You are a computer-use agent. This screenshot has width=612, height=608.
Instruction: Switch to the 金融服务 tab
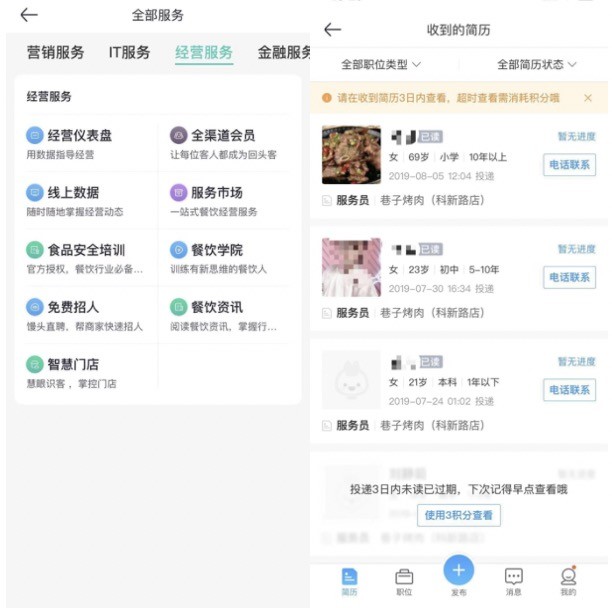click(x=285, y=53)
